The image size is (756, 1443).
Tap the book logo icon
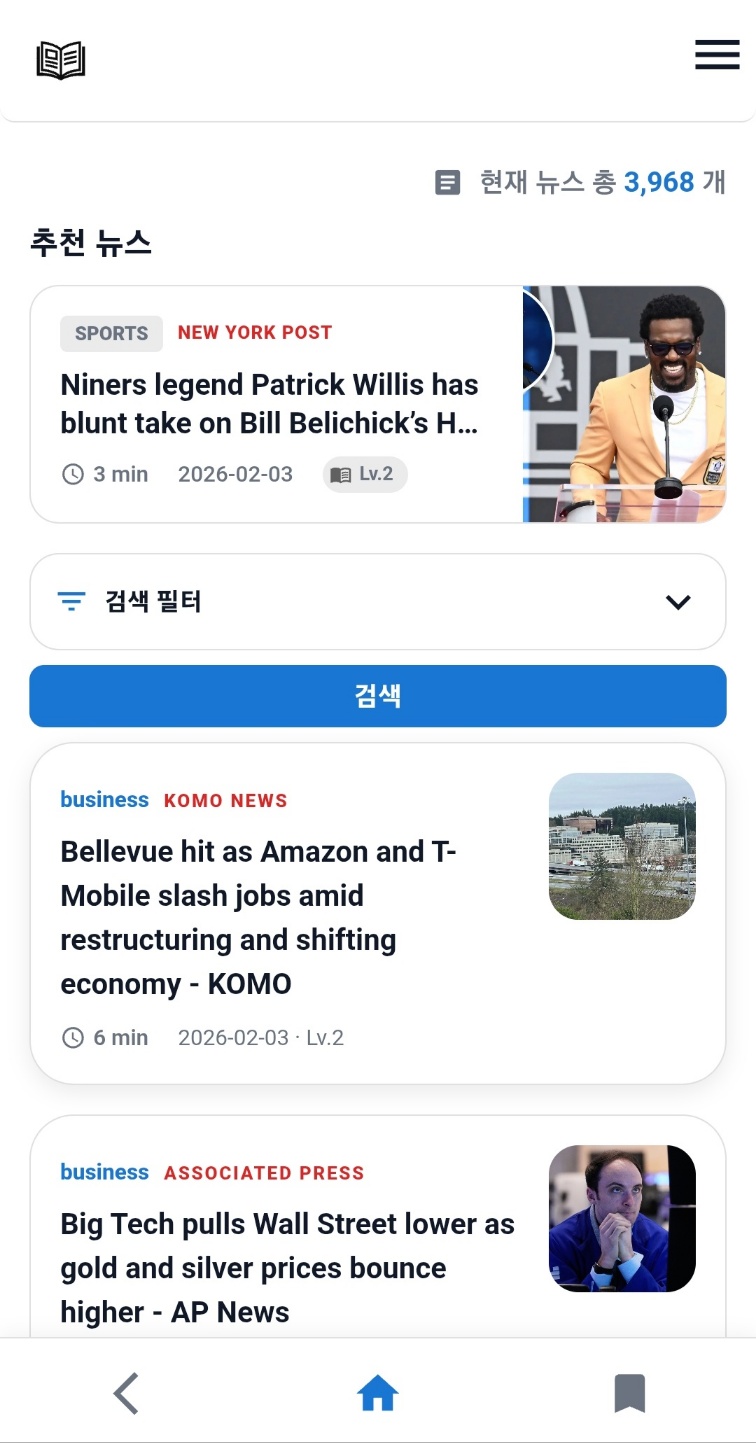(61, 60)
